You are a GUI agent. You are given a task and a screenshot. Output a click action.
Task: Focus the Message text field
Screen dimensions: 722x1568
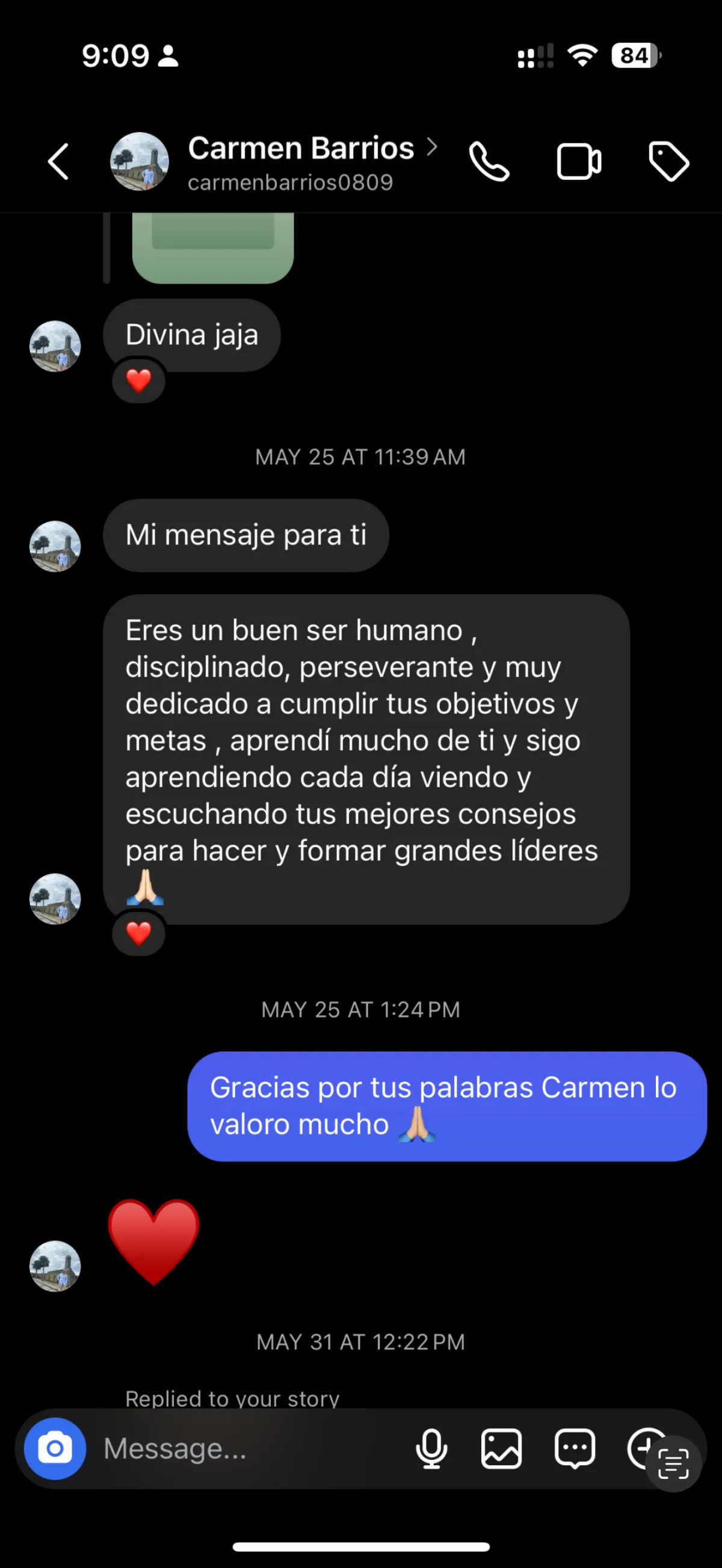(244, 1449)
